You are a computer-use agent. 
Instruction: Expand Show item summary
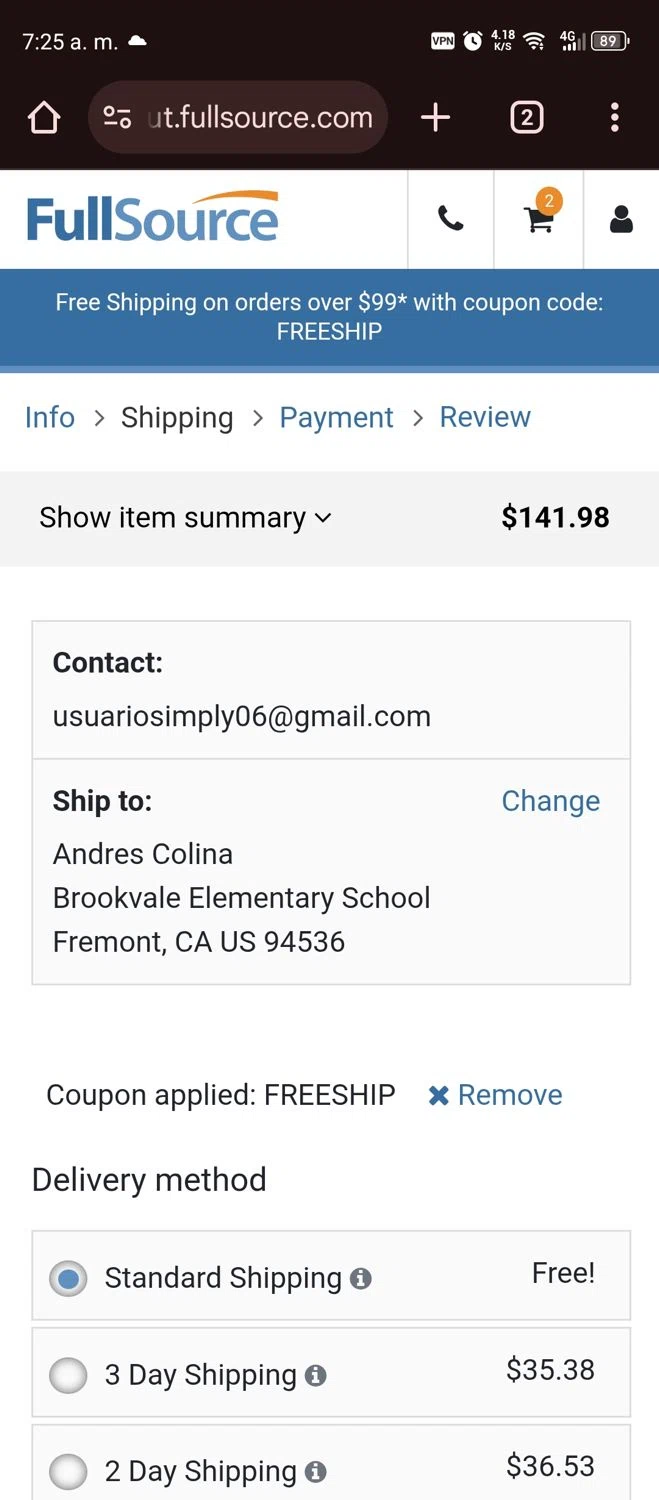185,517
